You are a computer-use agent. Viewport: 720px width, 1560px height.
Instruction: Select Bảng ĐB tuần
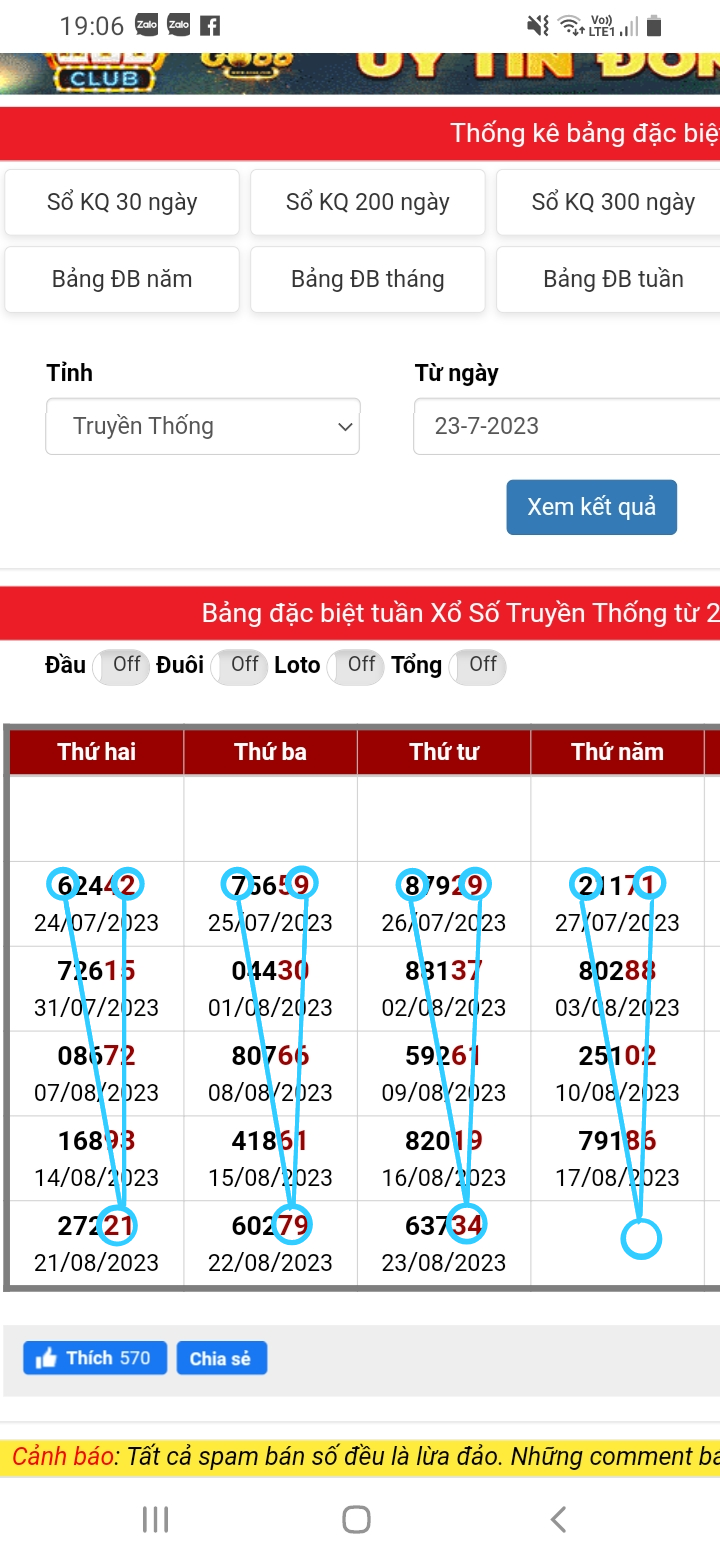point(608,279)
